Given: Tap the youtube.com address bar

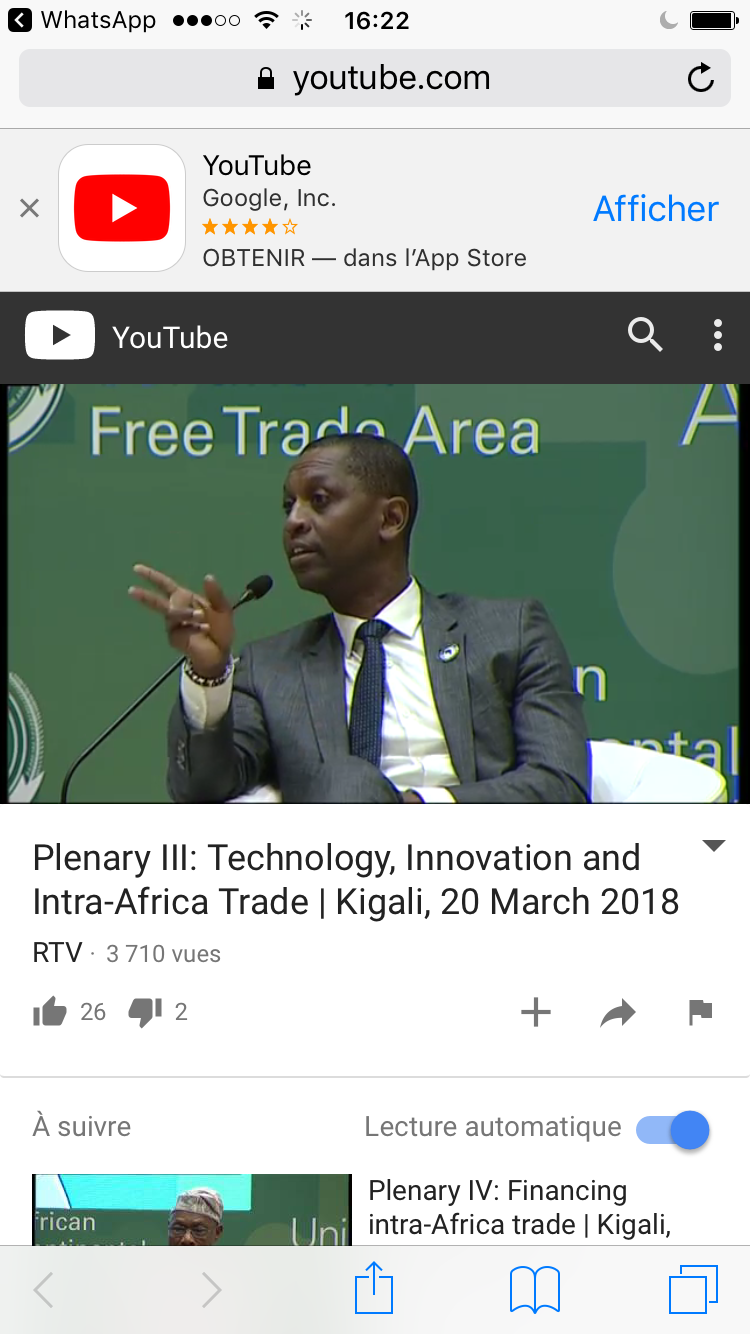Looking at the screenshot, I should [x=375, y=78].
